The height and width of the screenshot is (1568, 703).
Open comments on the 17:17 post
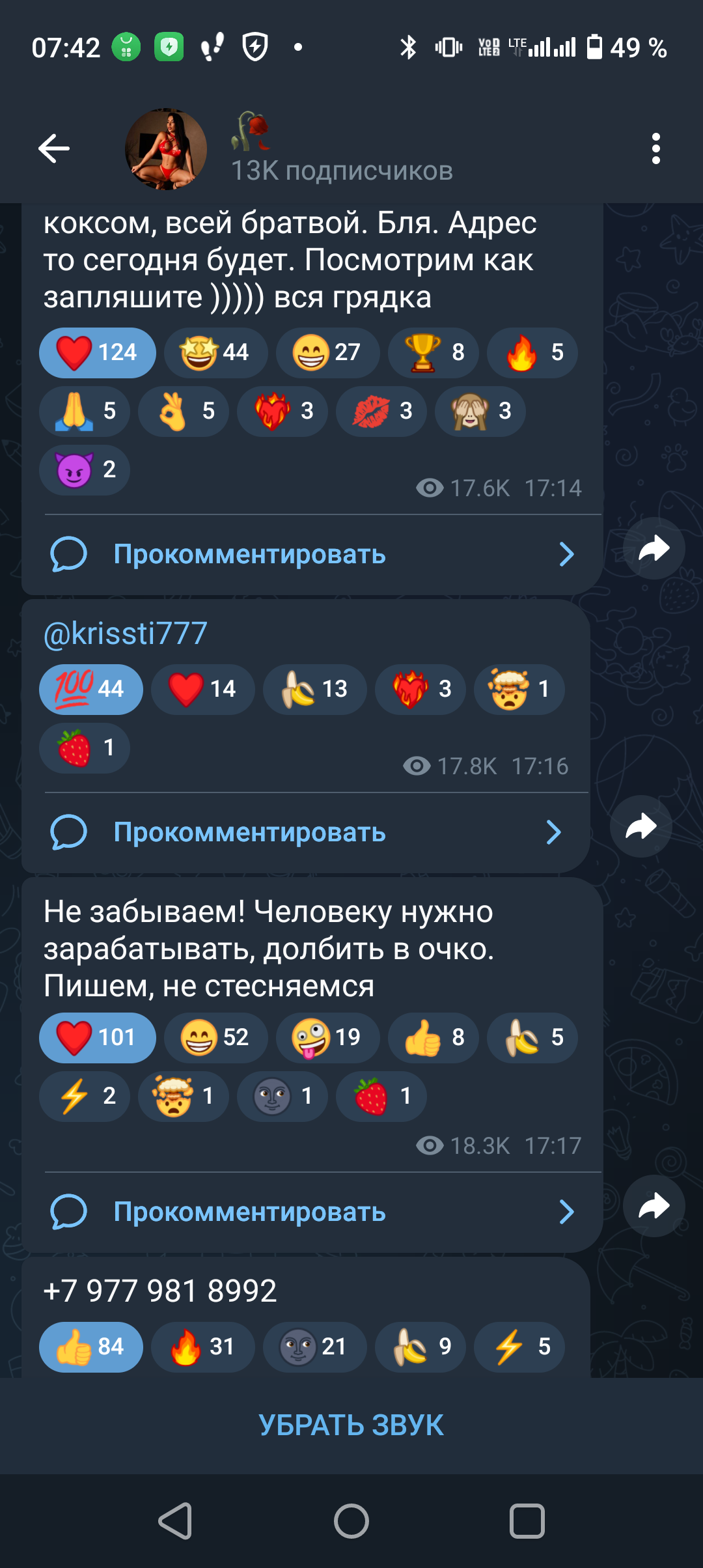coord(311,1212)
